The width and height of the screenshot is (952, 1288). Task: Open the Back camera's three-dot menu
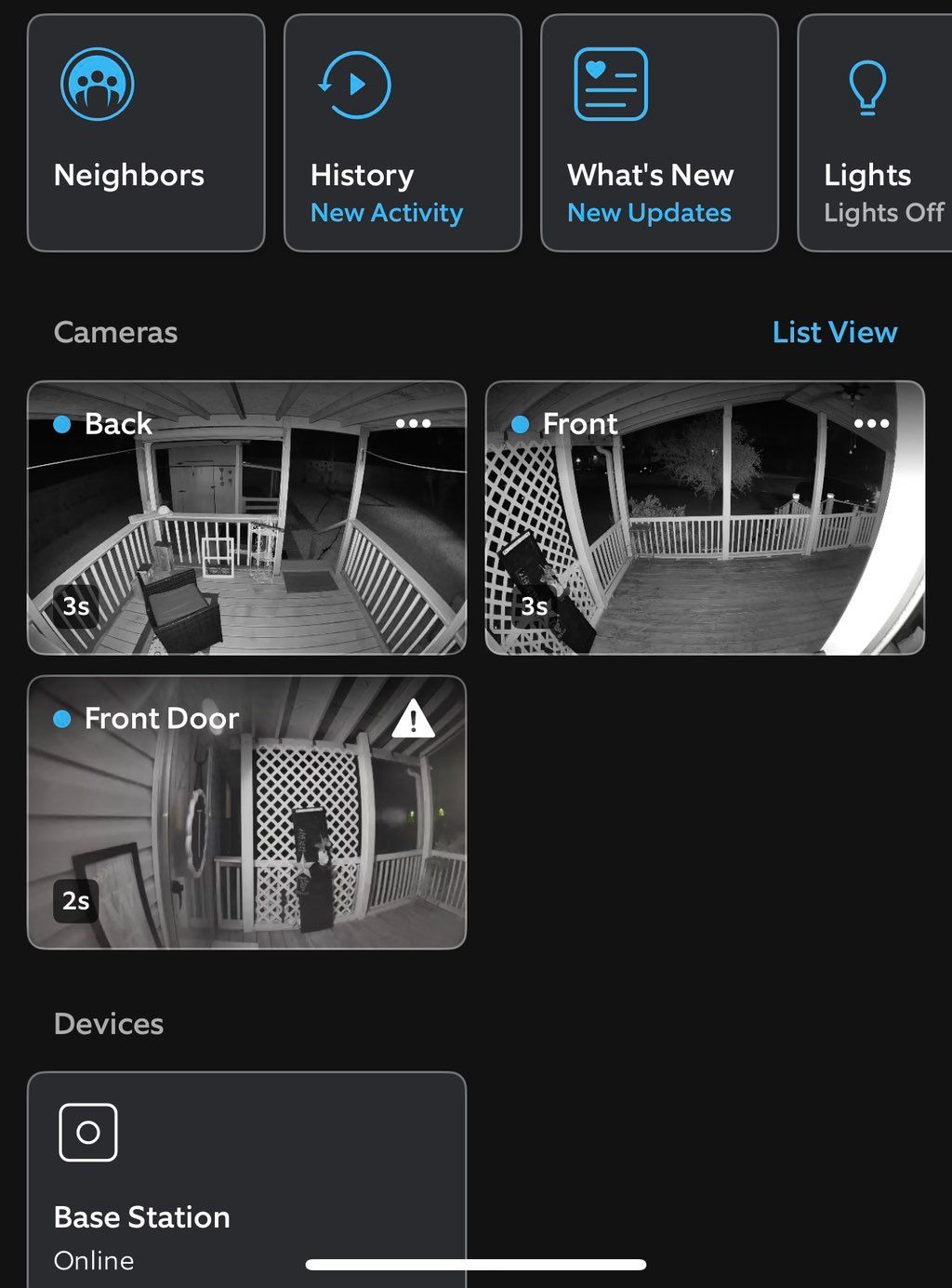click(x=413, y=424)
